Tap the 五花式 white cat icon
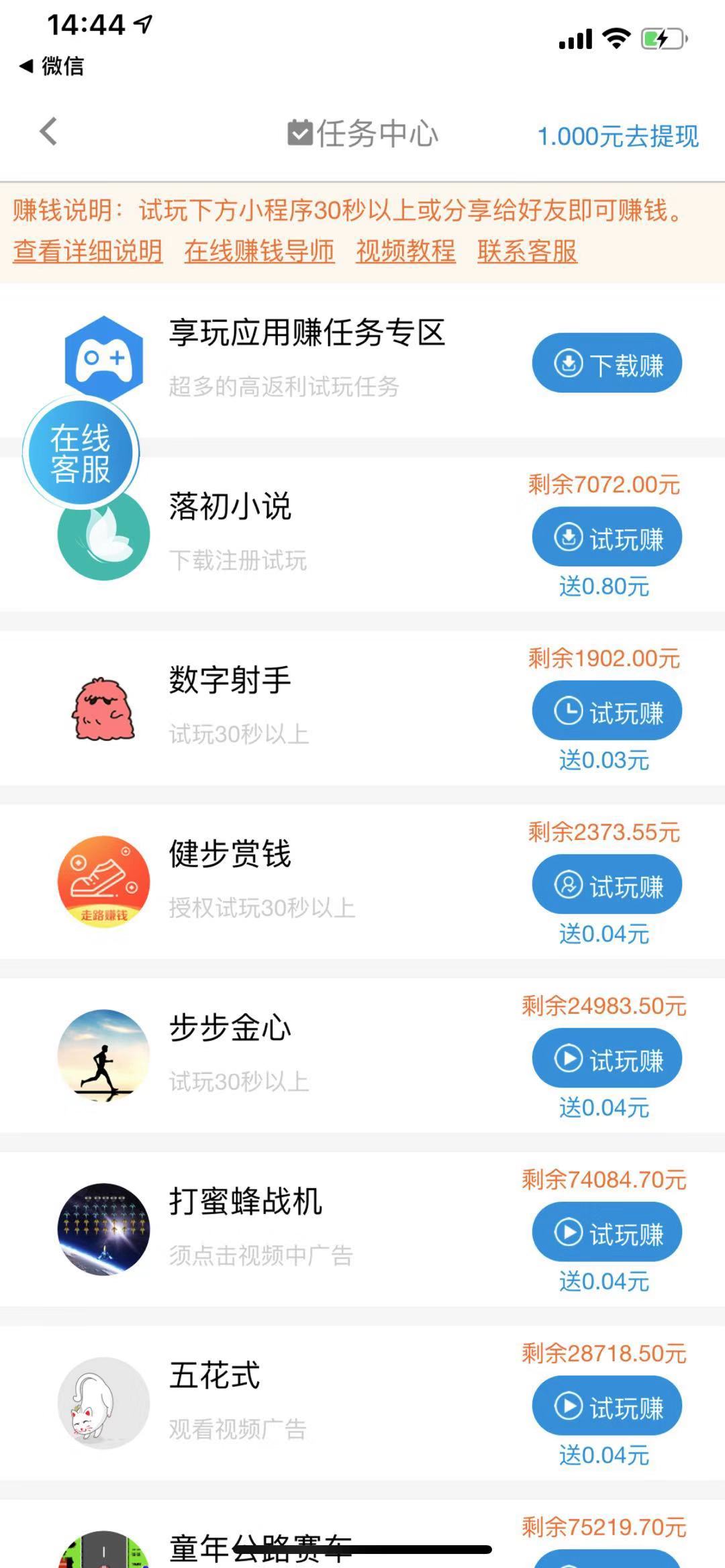725x1568 pixels. tap(102, 1402)
